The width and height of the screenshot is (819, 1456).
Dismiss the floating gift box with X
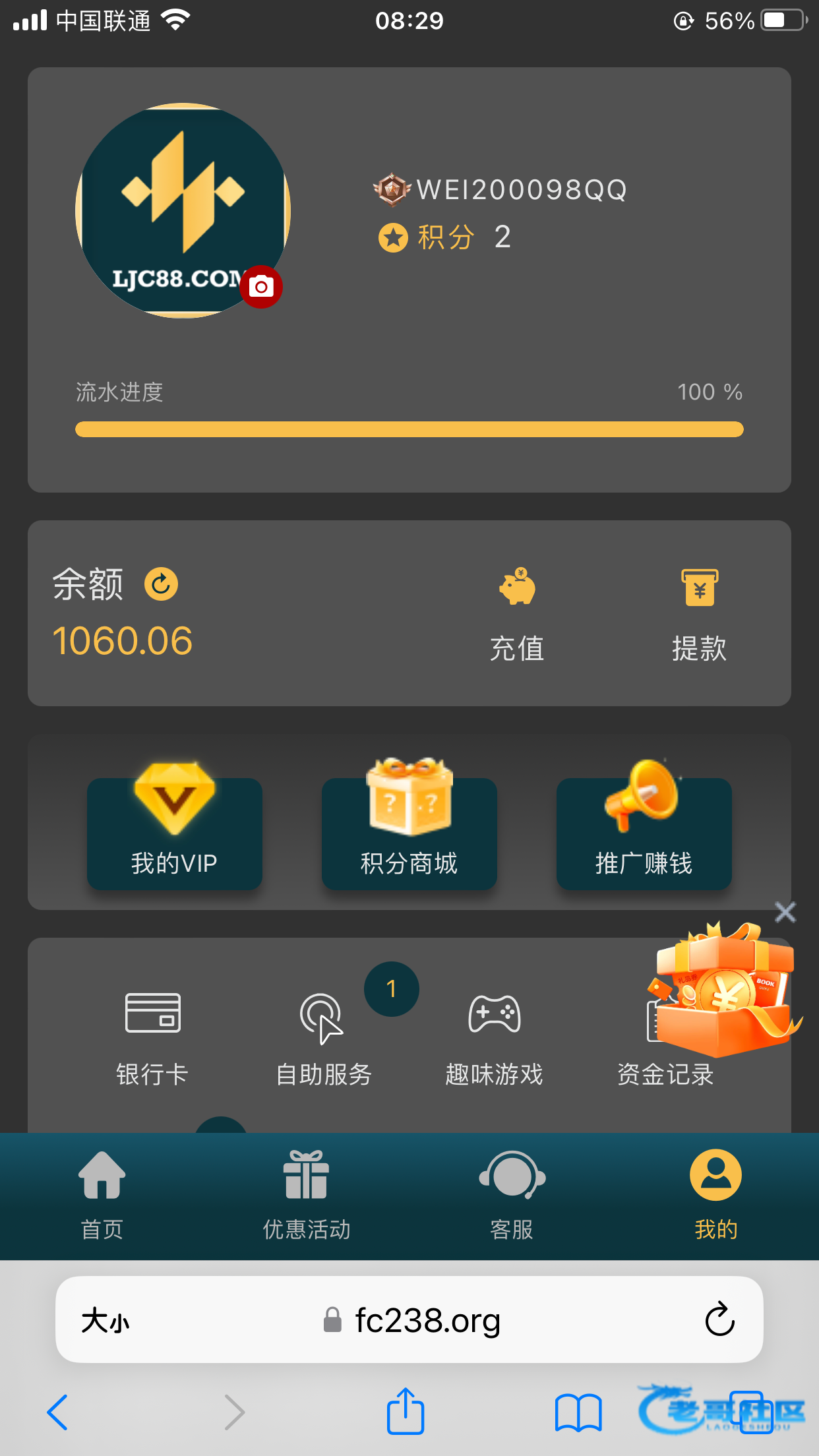tap(785, 913)
